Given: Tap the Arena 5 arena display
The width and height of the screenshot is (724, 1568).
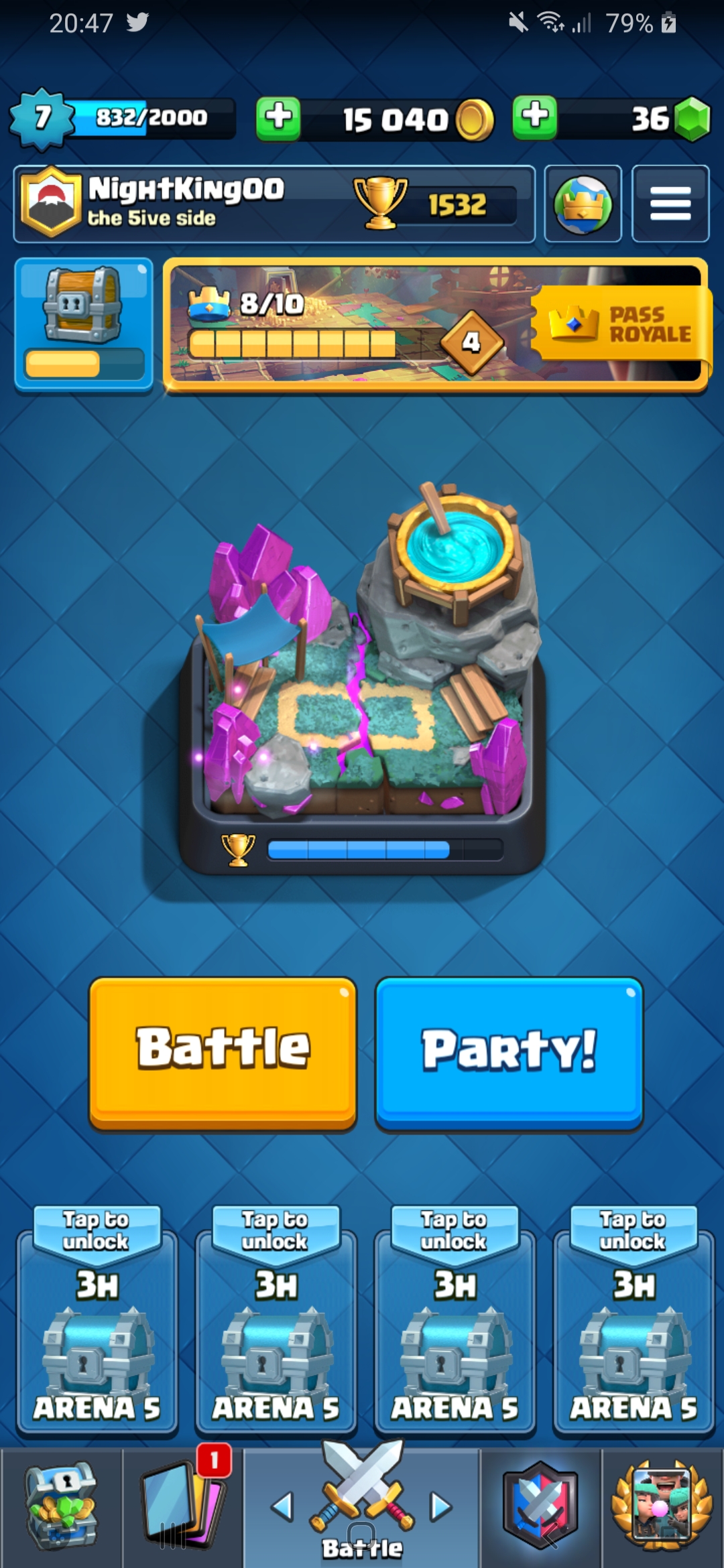Looking at the screenshot, I should pyautogui.click(x=362, y=670).
